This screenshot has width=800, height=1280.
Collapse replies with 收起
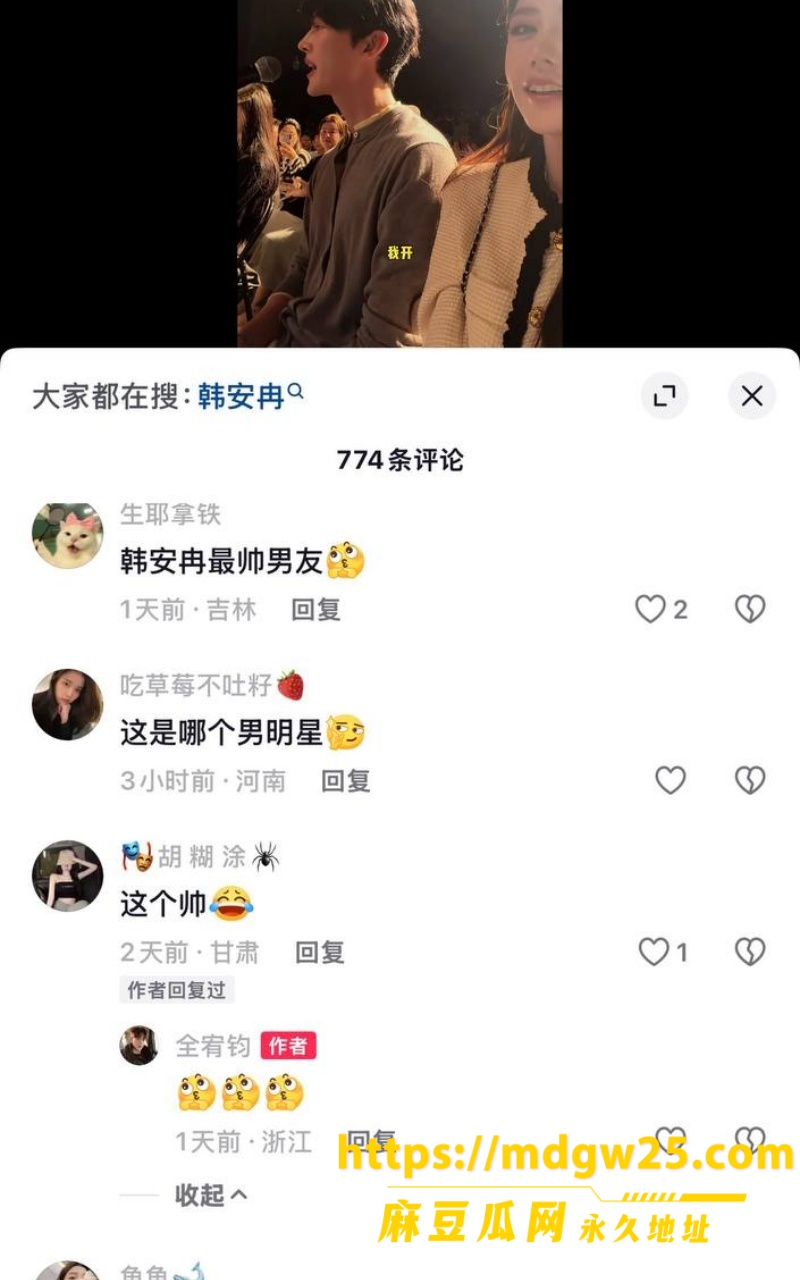tap(211, 1194)
